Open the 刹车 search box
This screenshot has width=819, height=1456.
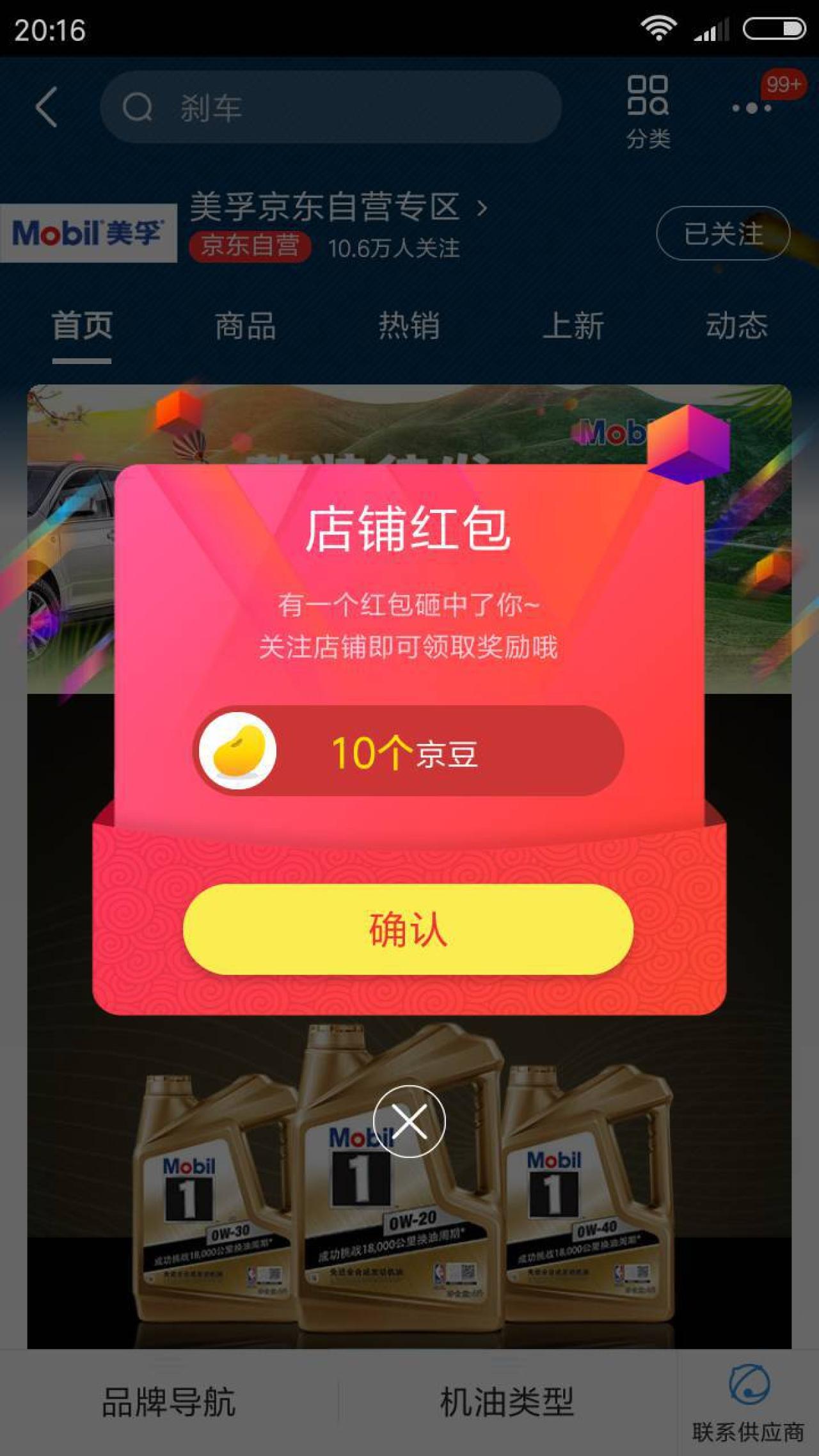pos(331,107)
